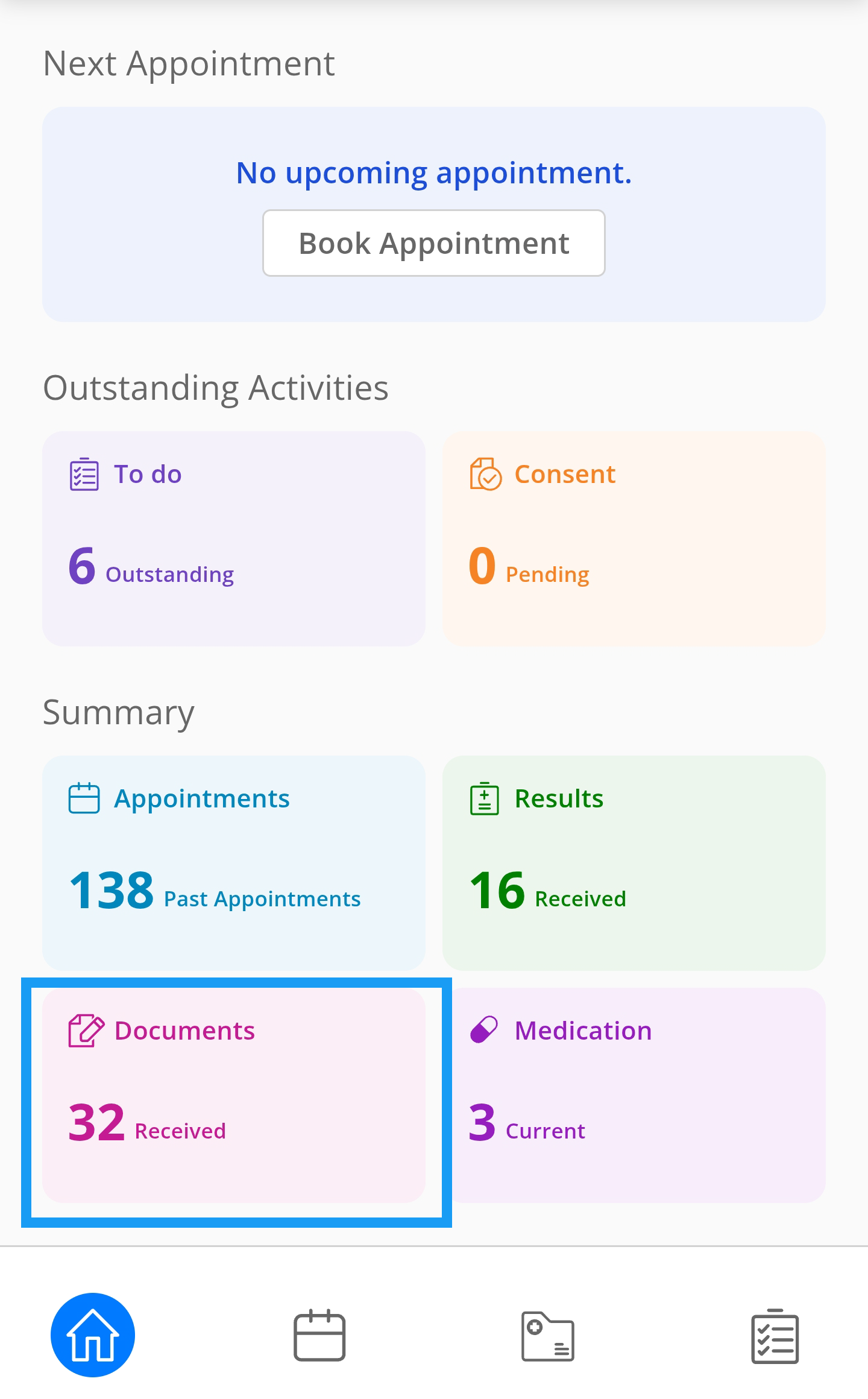Viewport: 868px width, 1399px height.
Task: Switch to the checklist tab
Action: (x=775, y=1334)
